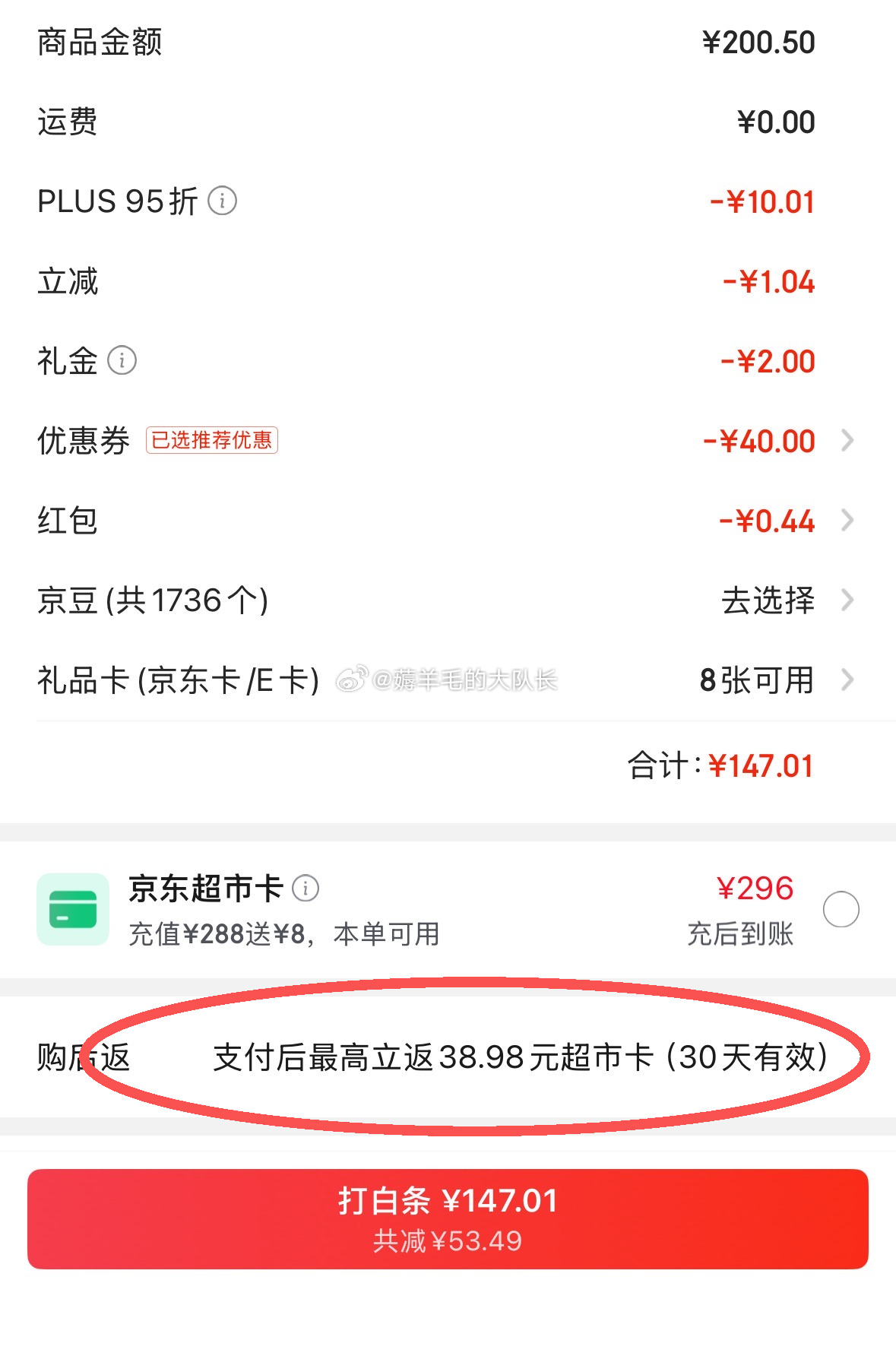Open the 优惠券 coupon selection row
This screenshot has width=896, height=1356.
[x=448, y=441]
